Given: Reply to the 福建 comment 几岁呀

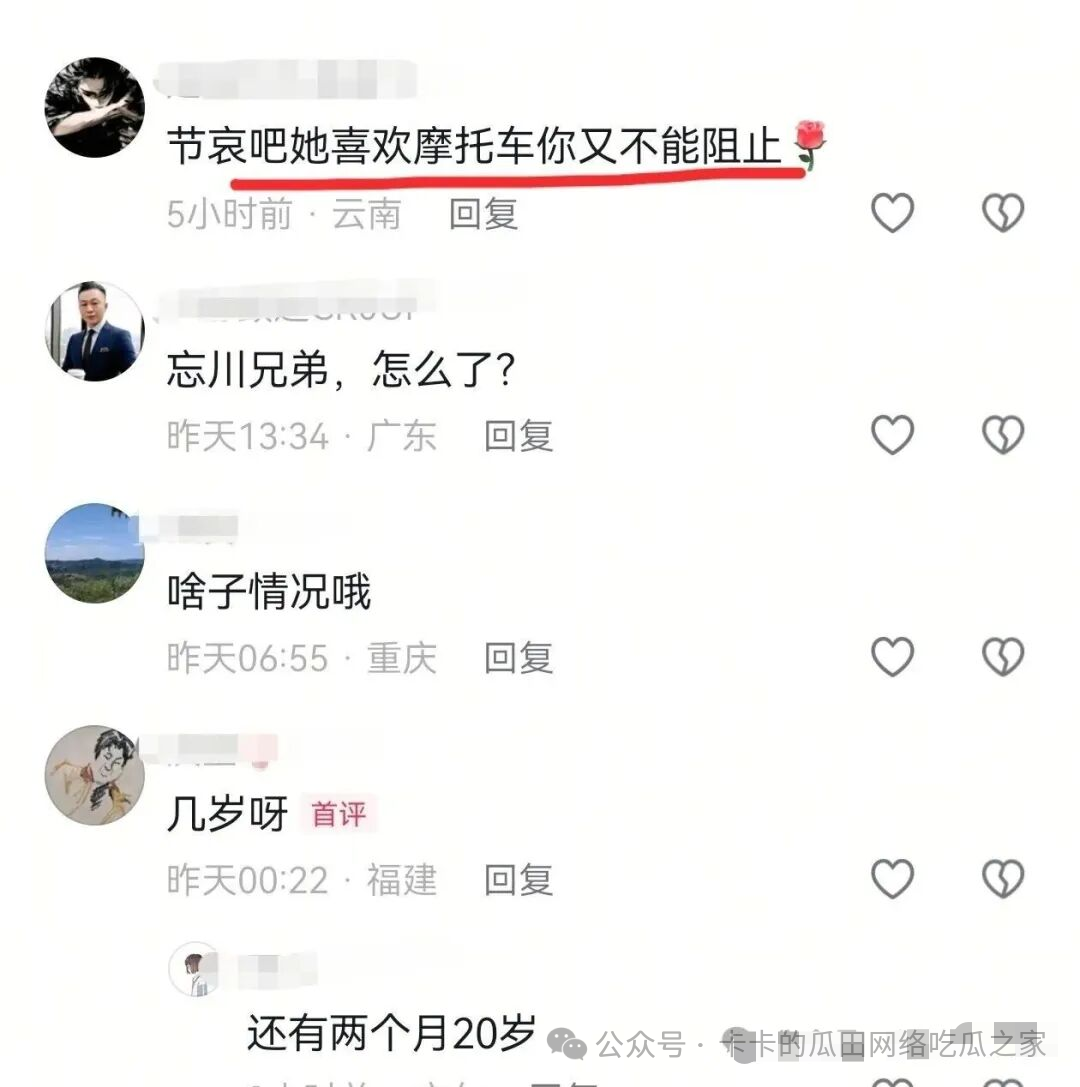Looking at the screenshot, I should 518,880.
